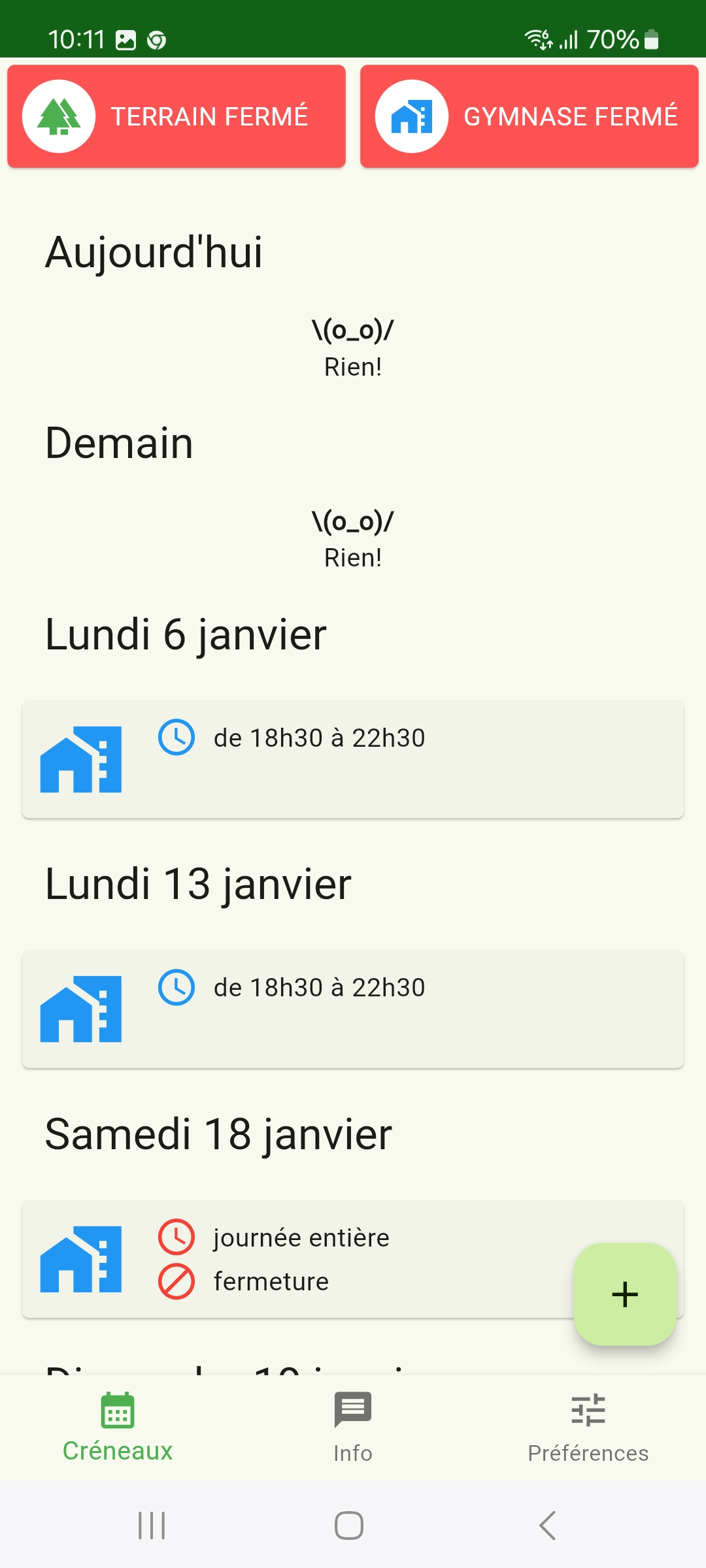Show recent apps from the navigation bar

click(152, 1526)
